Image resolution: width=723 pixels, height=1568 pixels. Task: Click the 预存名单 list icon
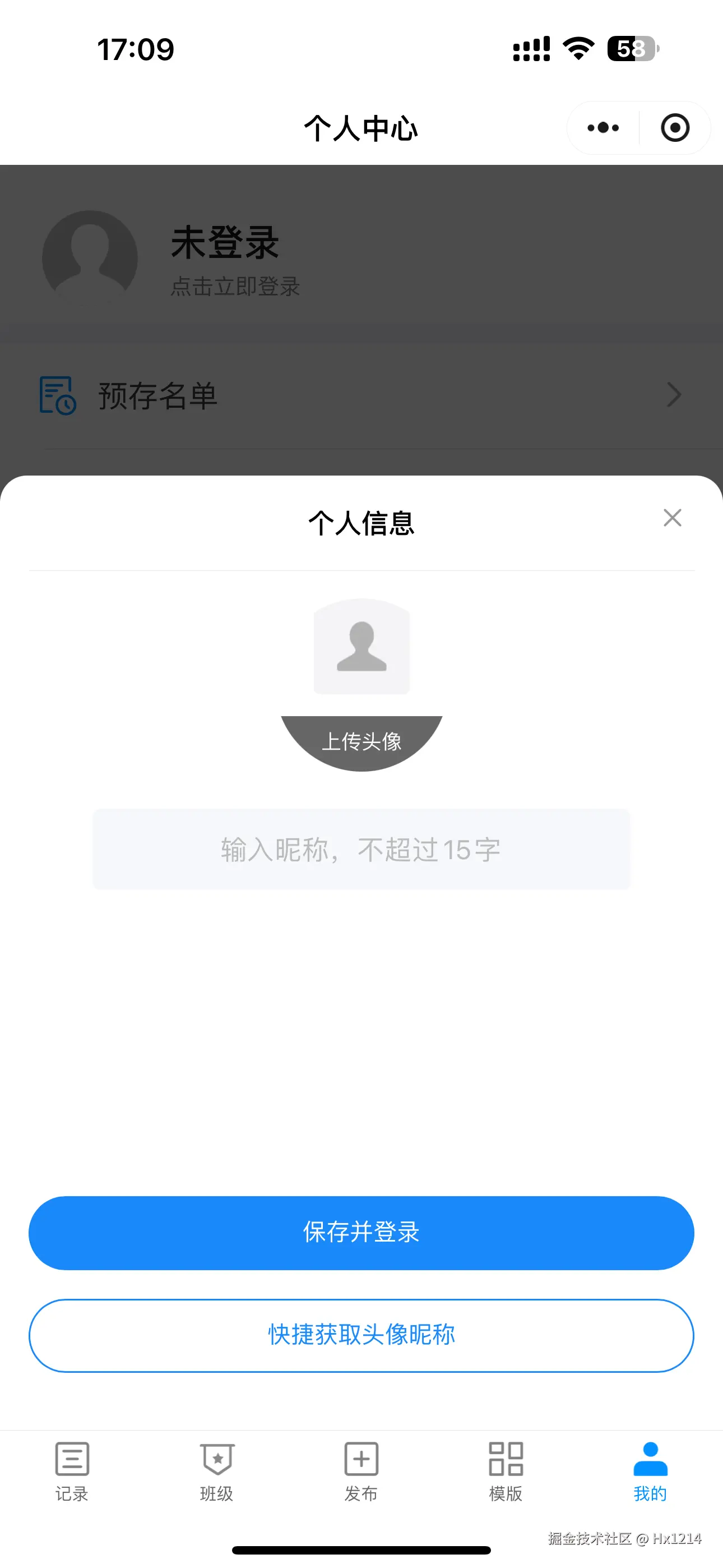click(58, 394)
